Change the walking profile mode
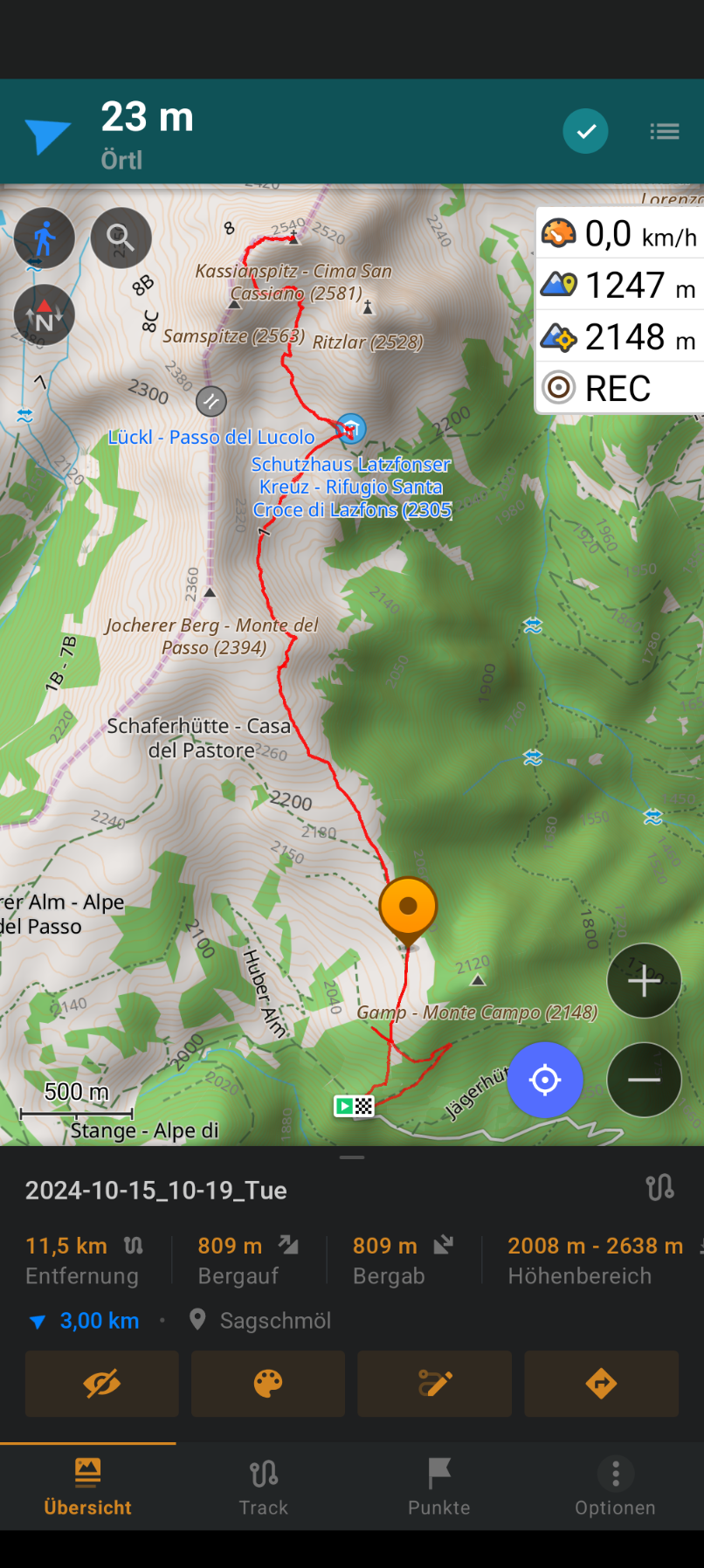The height and width of the screenshot is (1568, 704). [x=44, y=238]
